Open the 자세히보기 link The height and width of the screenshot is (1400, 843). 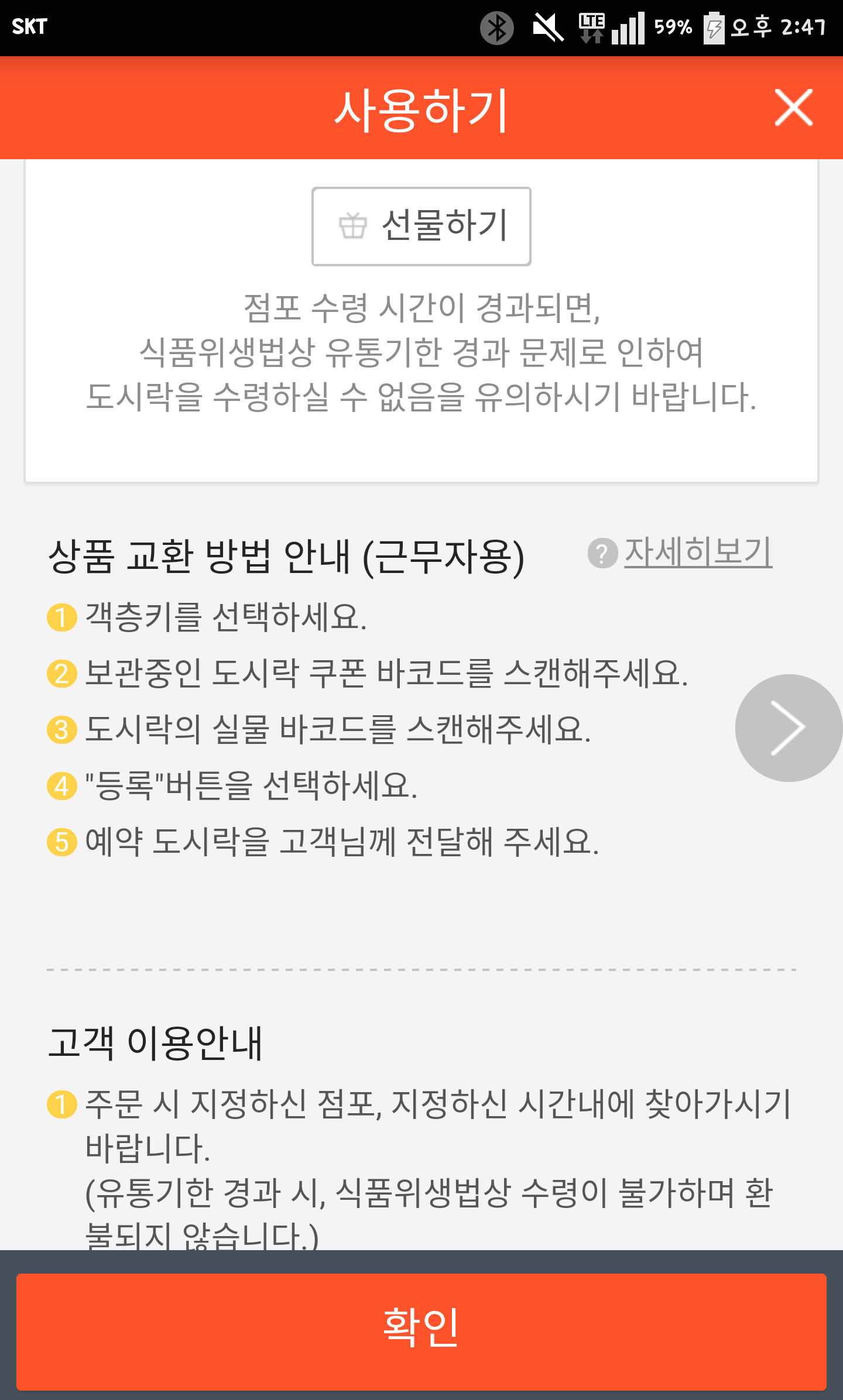pos(697,552)
